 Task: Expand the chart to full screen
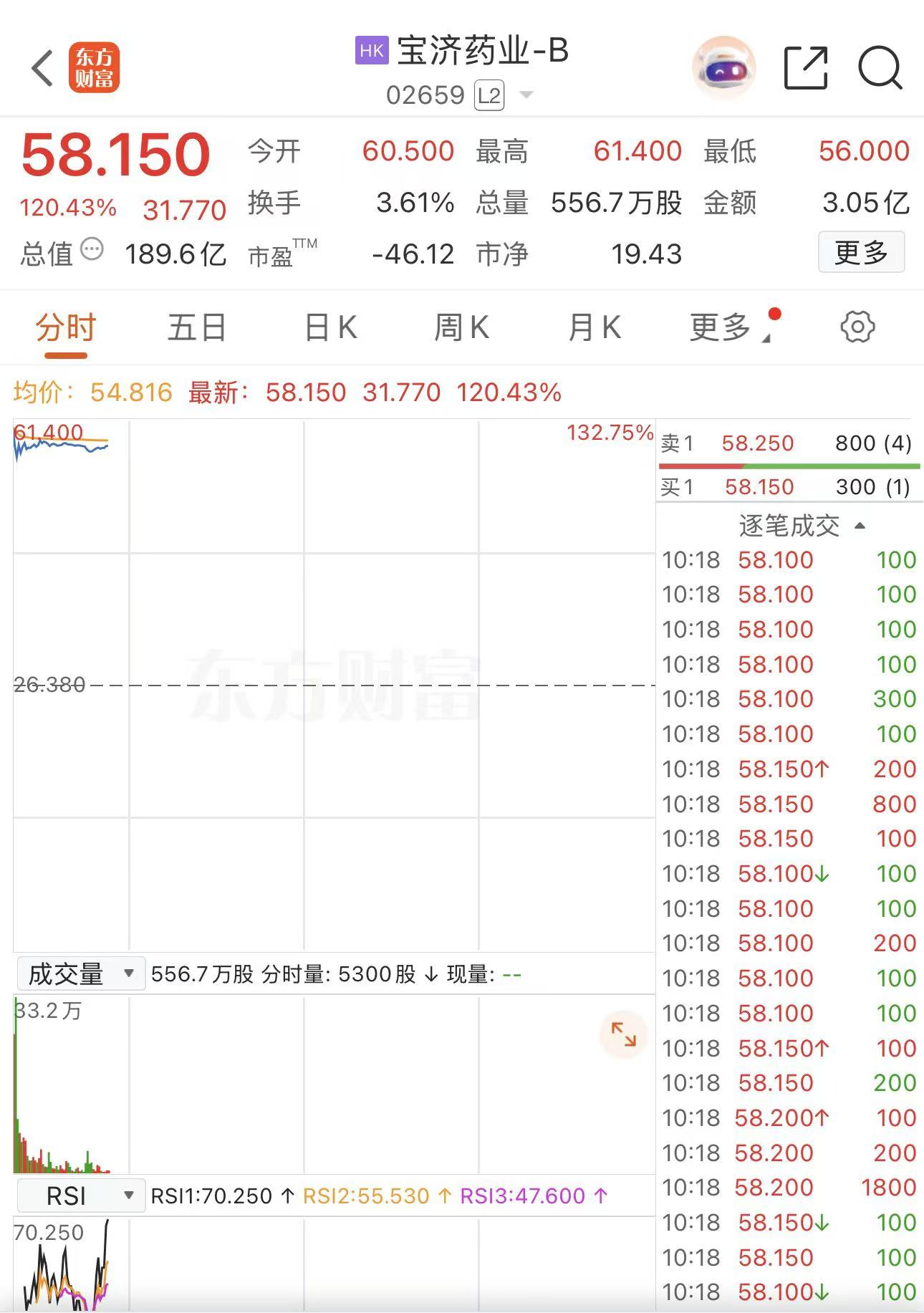(x=623, y=1034)
